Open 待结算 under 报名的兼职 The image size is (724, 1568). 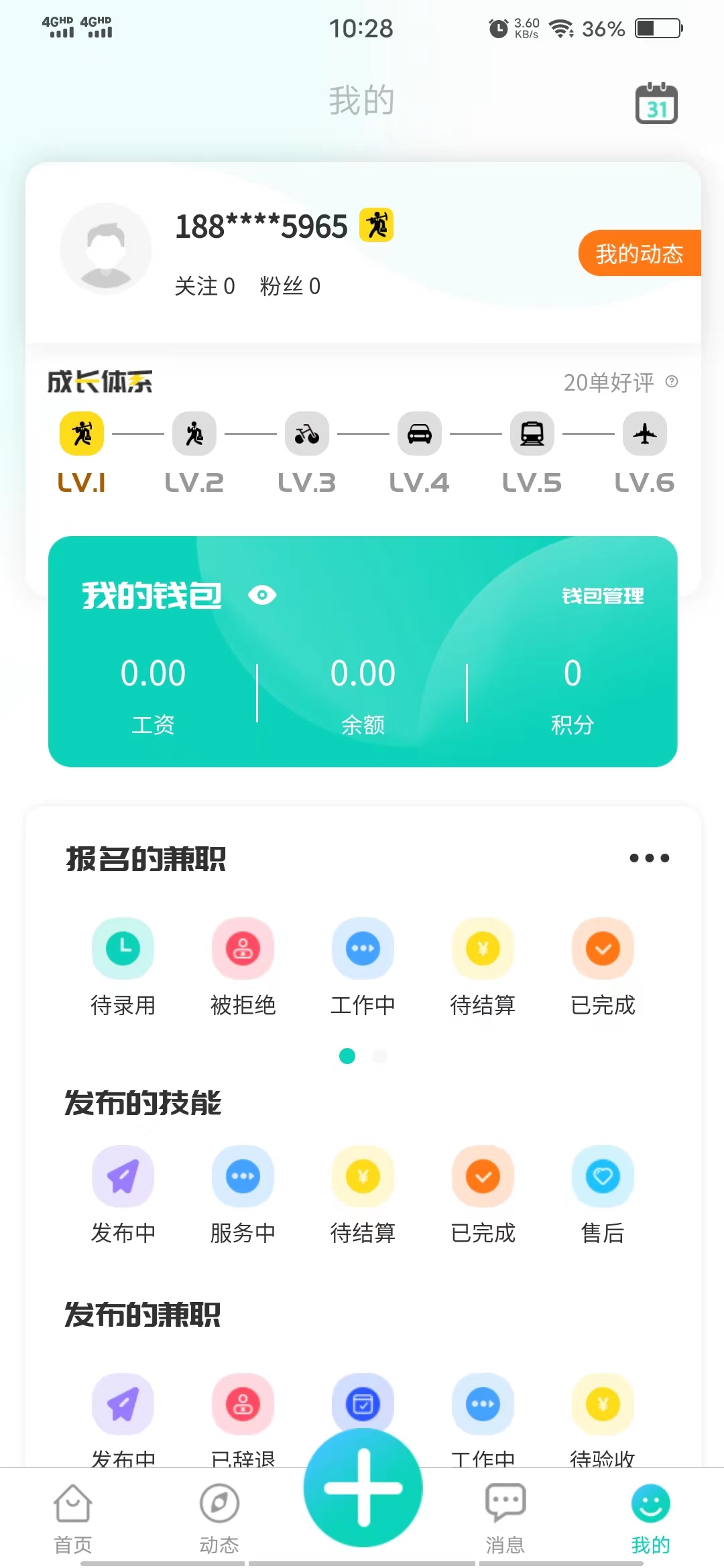(x=483, y=966)
